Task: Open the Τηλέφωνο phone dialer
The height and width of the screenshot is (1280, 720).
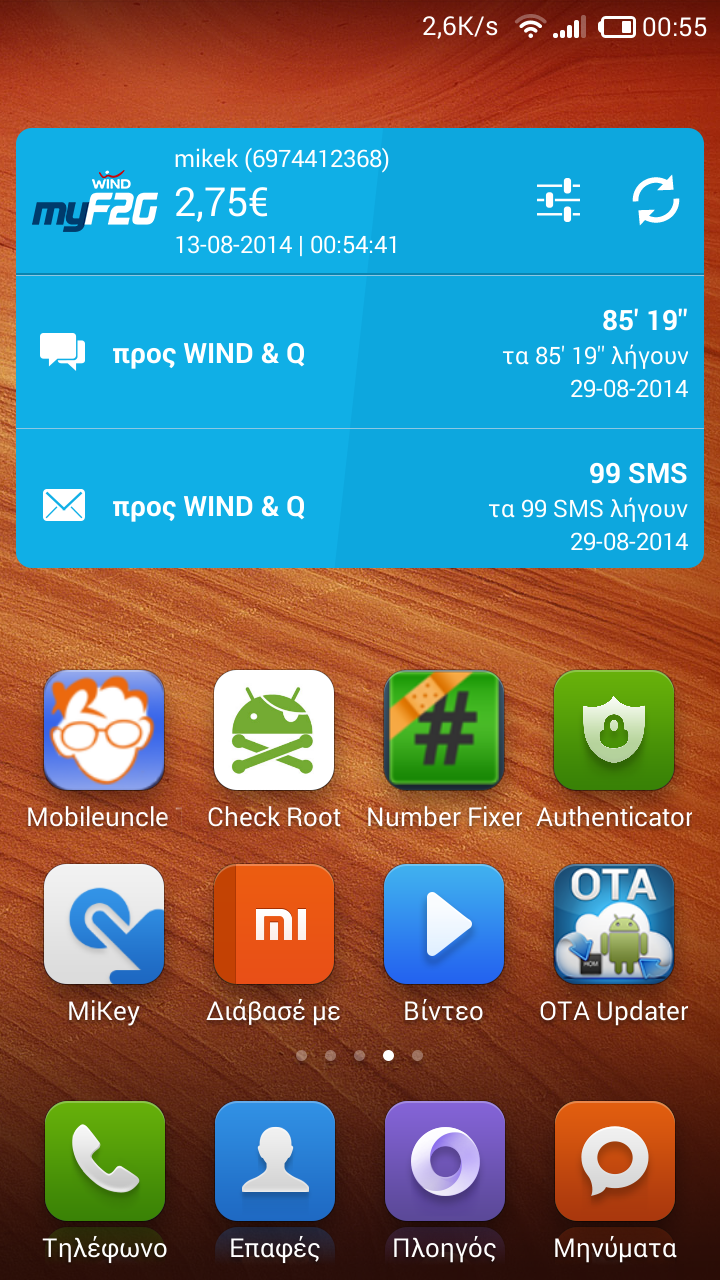Action: [x=104, y=1162]
